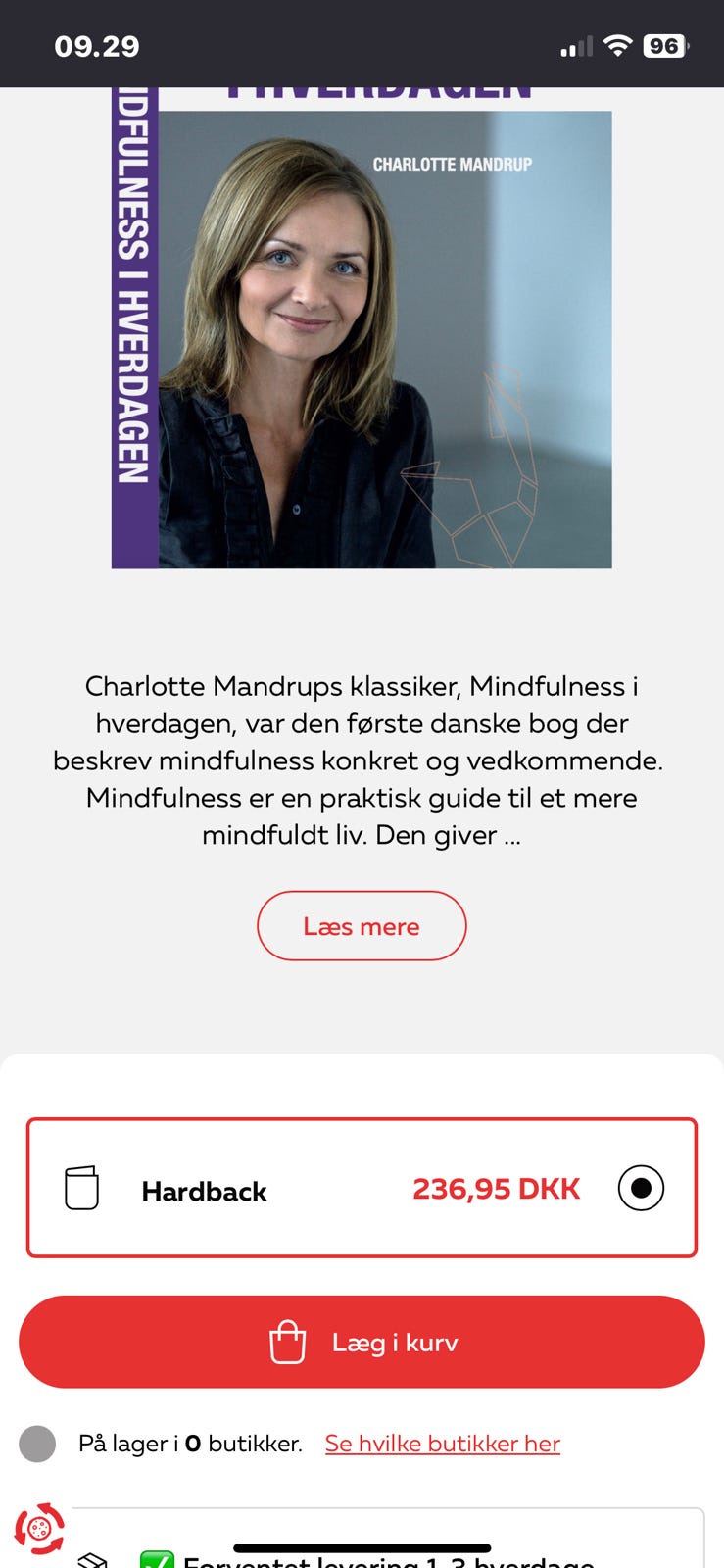Click the book description paragraph
This screenshot has width=724, height=1568.
pyautogui.click(x=362, y=760)
